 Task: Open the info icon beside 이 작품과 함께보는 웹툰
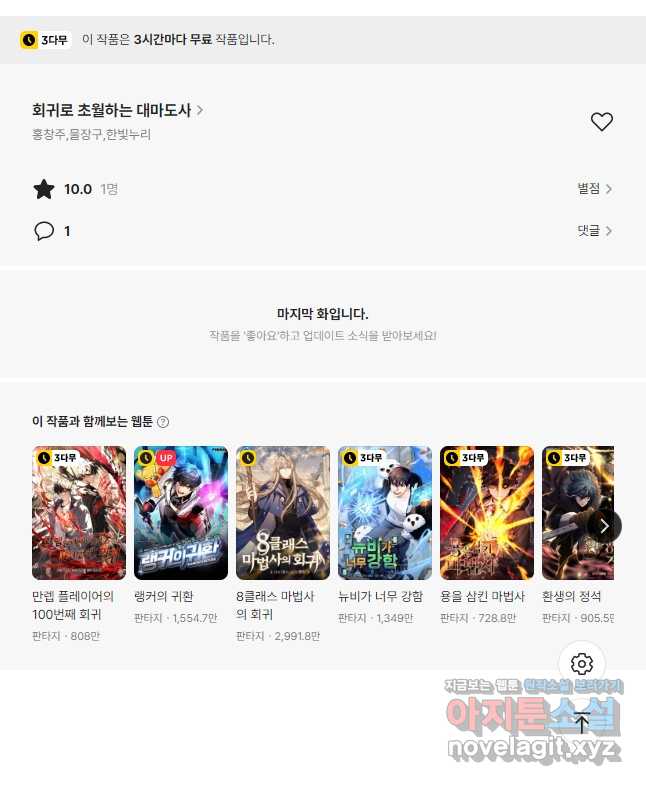coord(163,422)
